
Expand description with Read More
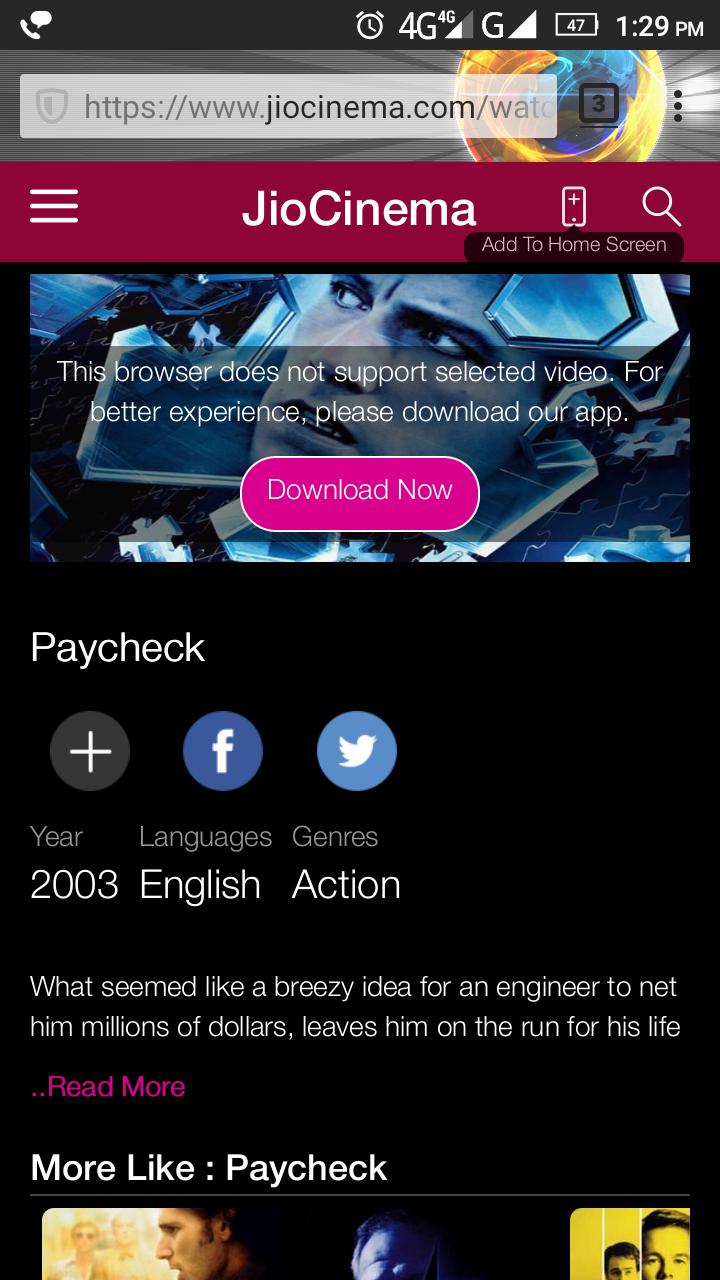pyautogui.click(x=108, y=1087)
